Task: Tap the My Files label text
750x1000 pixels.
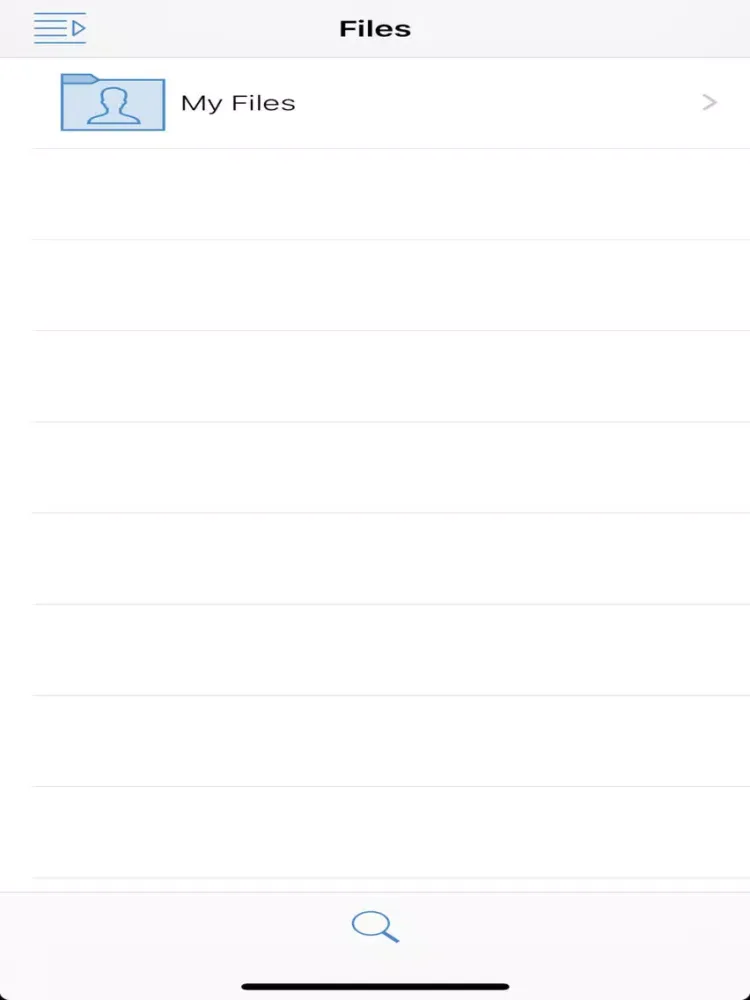Action: (237, 103)
